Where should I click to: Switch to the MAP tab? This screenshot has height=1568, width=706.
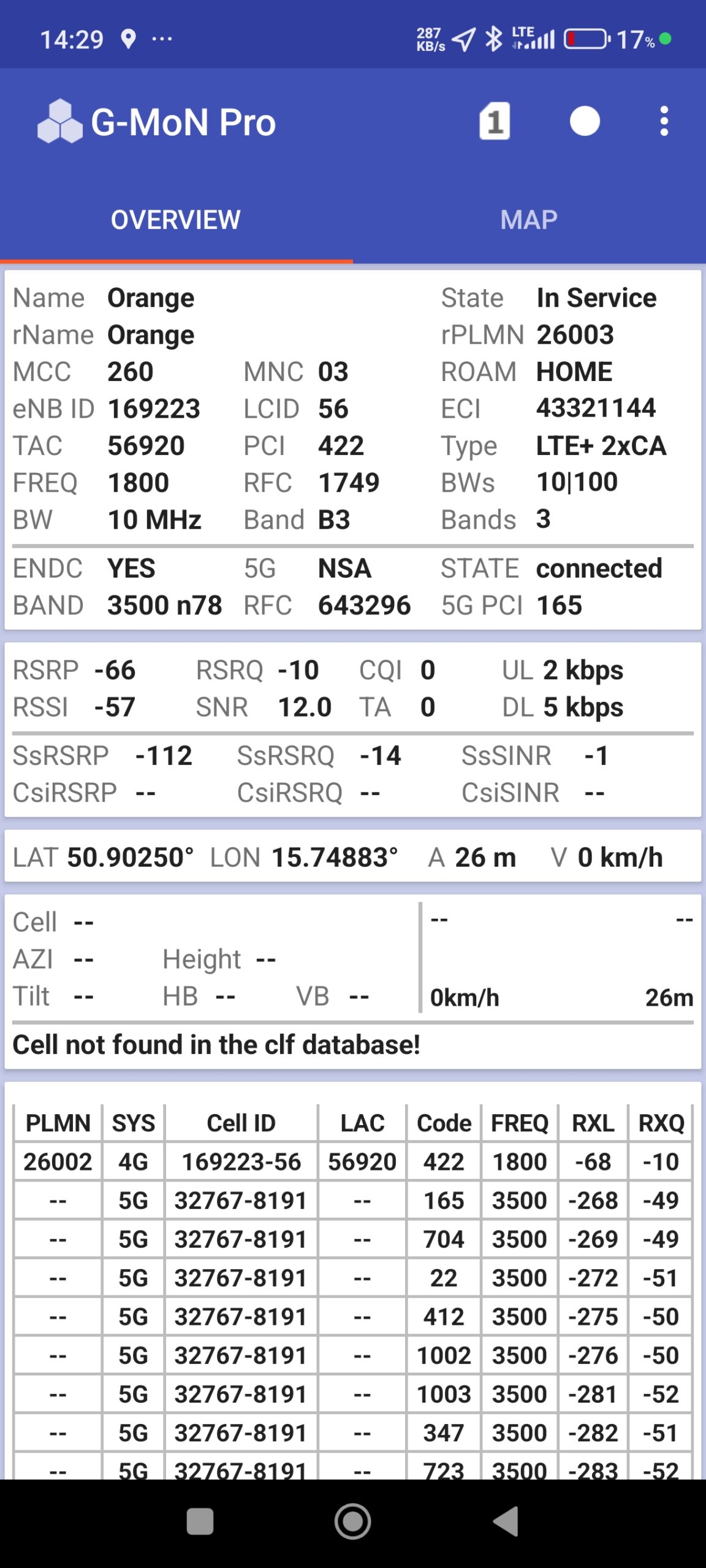(529, 220)
